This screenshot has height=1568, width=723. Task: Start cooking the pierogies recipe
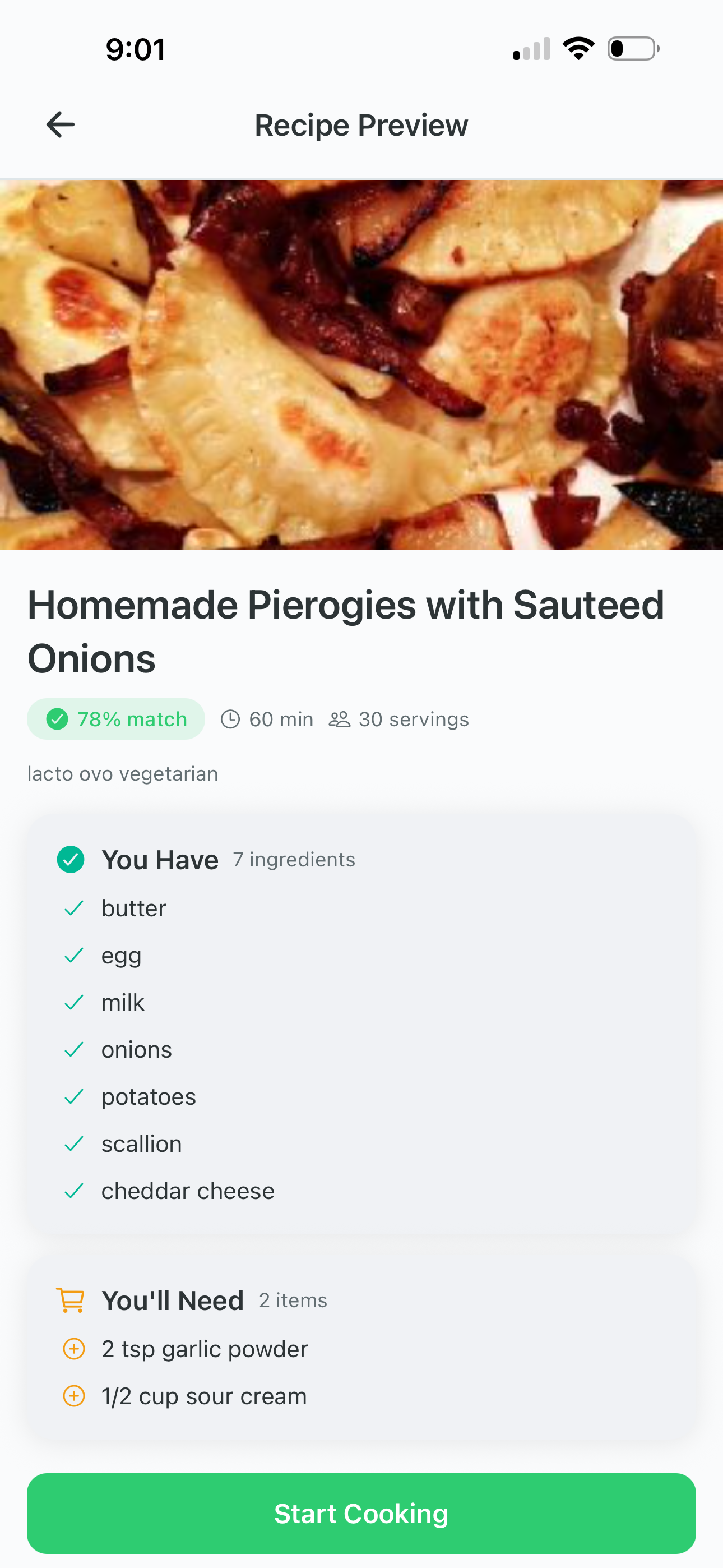(x=361, y=1513)
